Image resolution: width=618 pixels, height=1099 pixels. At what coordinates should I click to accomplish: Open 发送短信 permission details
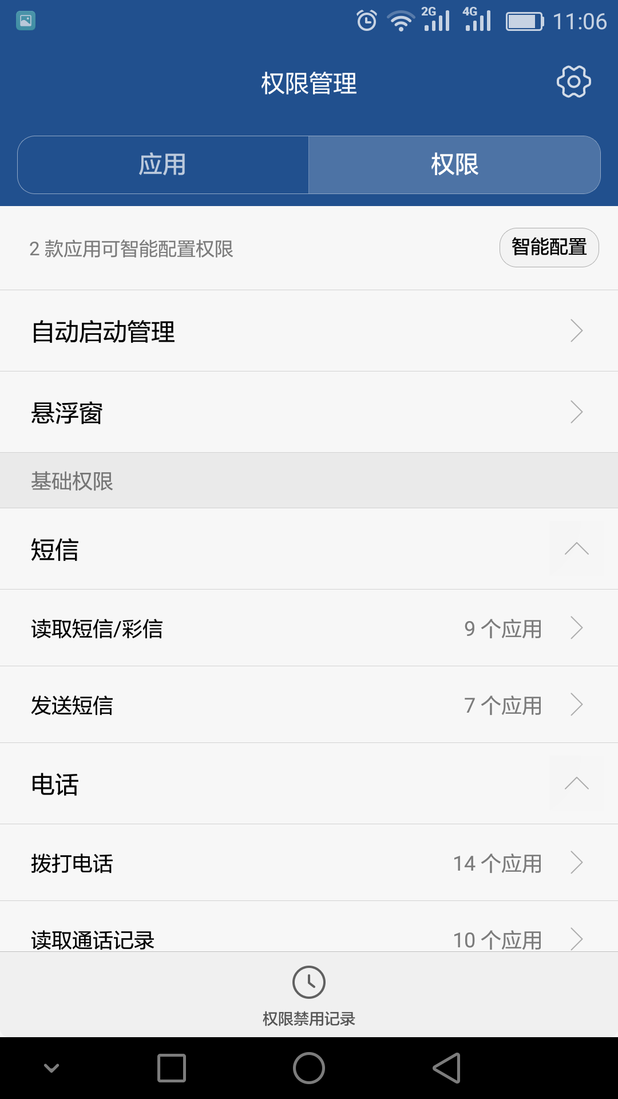pyautogui.click(x=309, y=705)
